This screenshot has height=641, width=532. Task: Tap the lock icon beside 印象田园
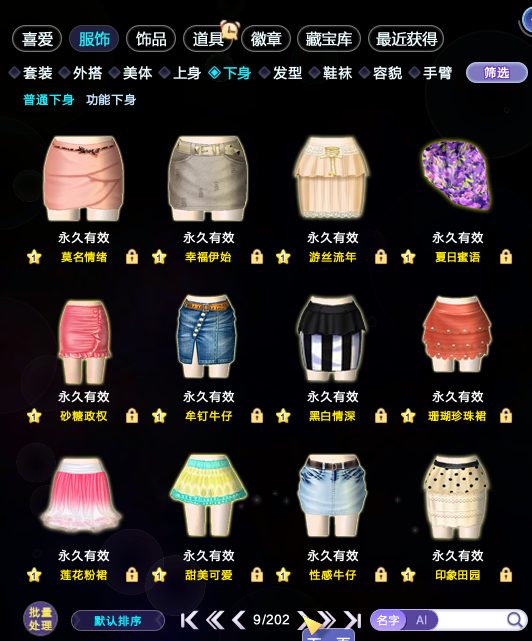pyautogui.click(x=506, y=575)
